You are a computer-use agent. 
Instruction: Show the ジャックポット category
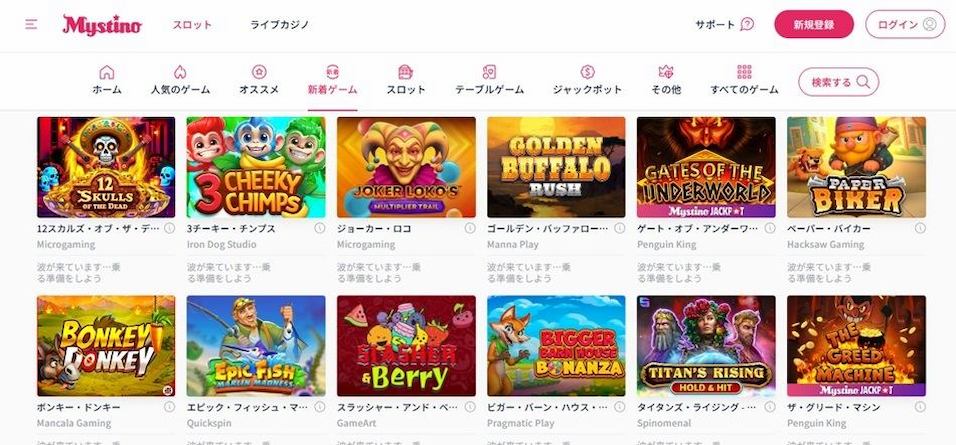[587, 80]
